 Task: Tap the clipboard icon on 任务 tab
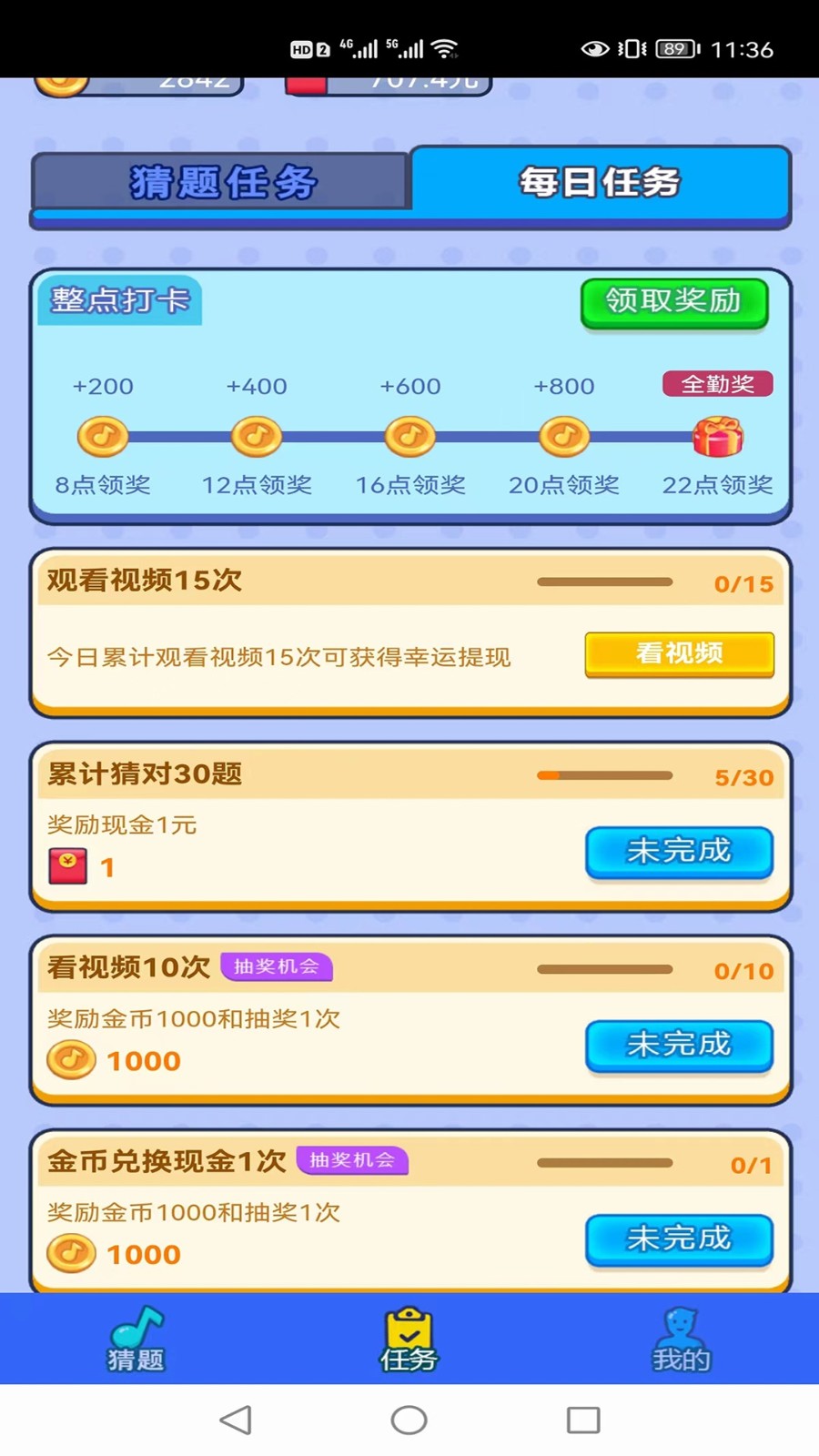coord(409,1330)
